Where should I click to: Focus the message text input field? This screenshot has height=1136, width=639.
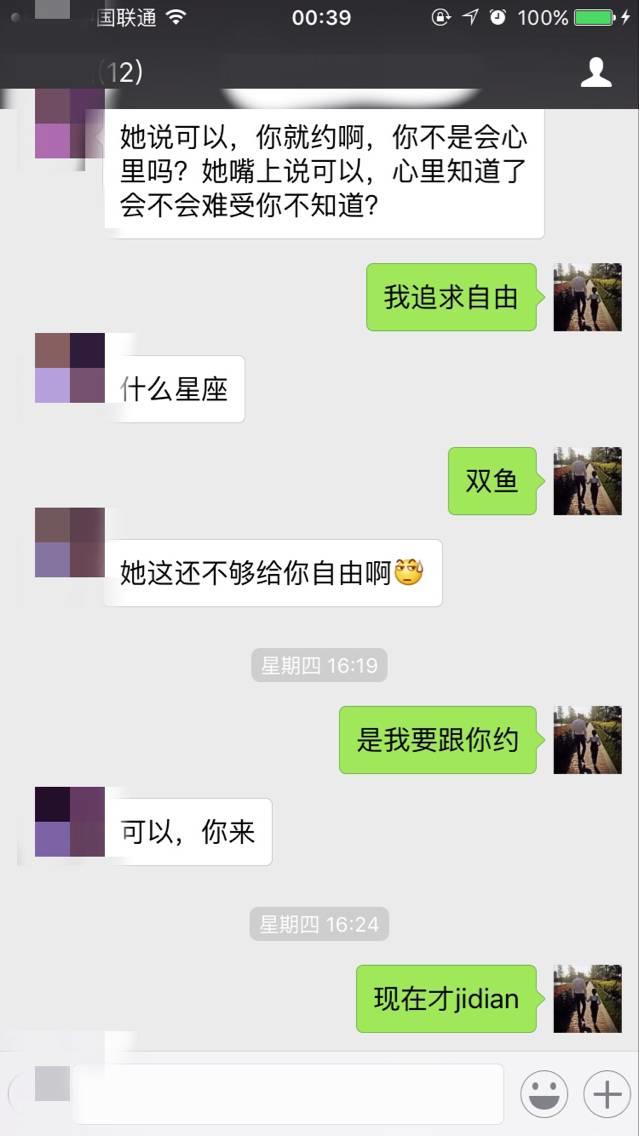pyautogui.click(x=287, y=1094)
